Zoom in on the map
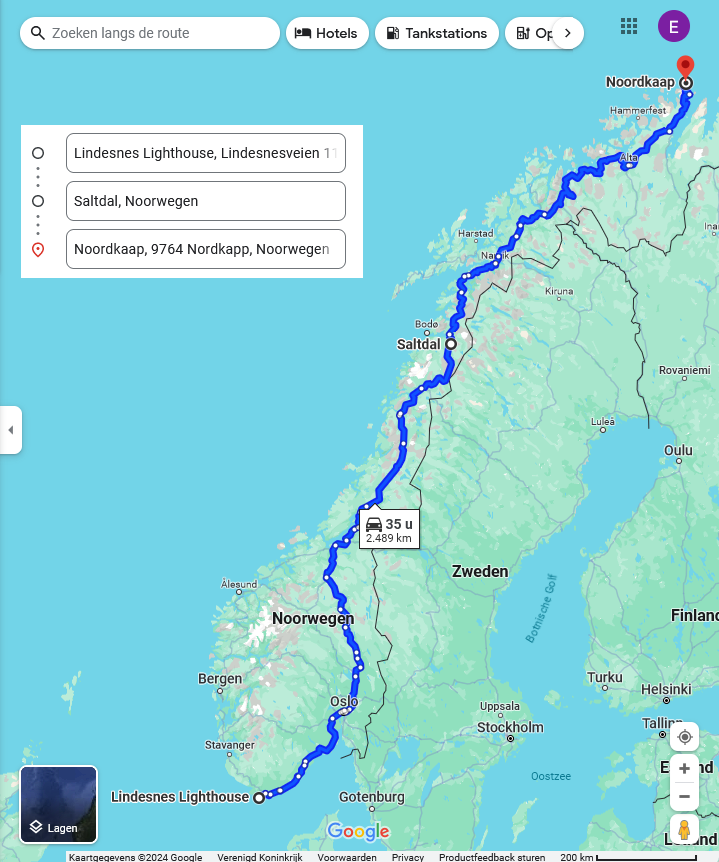The image size is (719, 862). pos(684,768)
